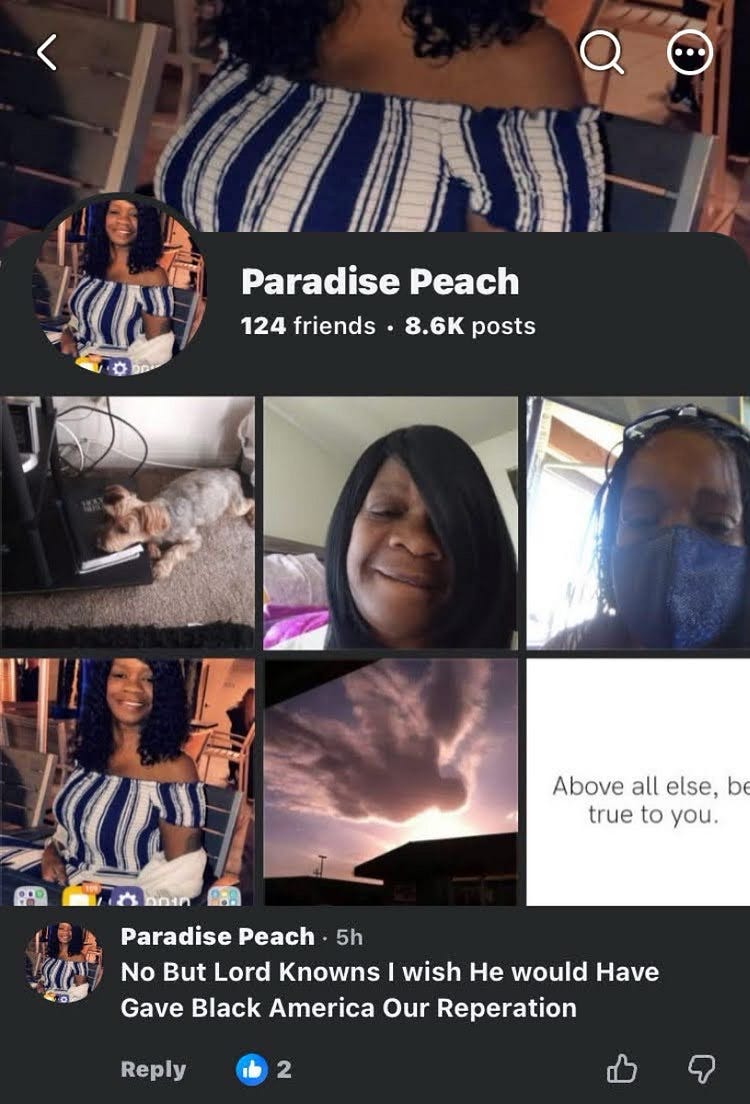Go back using the top-left arrow
The width and height of the screenshot is (750, 1104).
46,53
